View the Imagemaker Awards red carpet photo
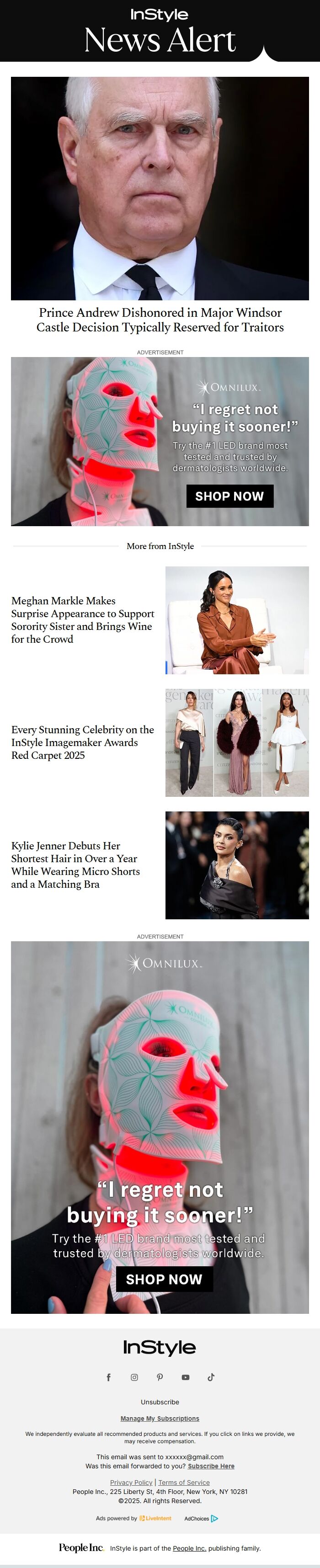The width and height of the screenshot is (320, 1568). coord(237,742)
